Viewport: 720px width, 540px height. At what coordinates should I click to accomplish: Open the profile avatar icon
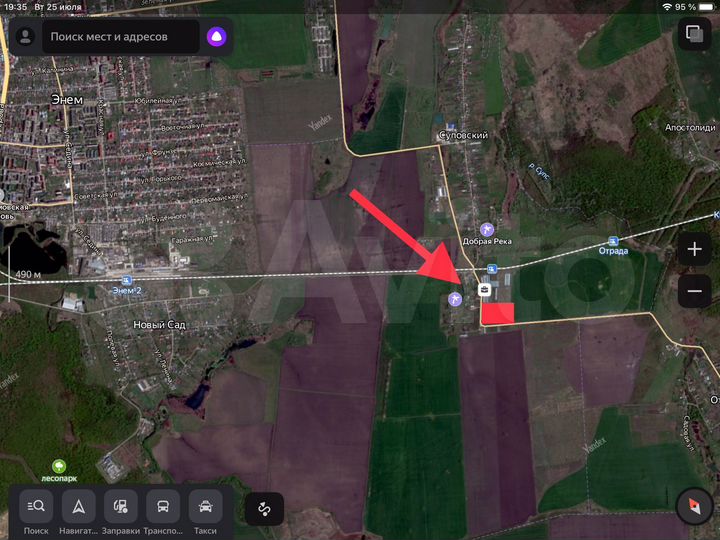26,37
